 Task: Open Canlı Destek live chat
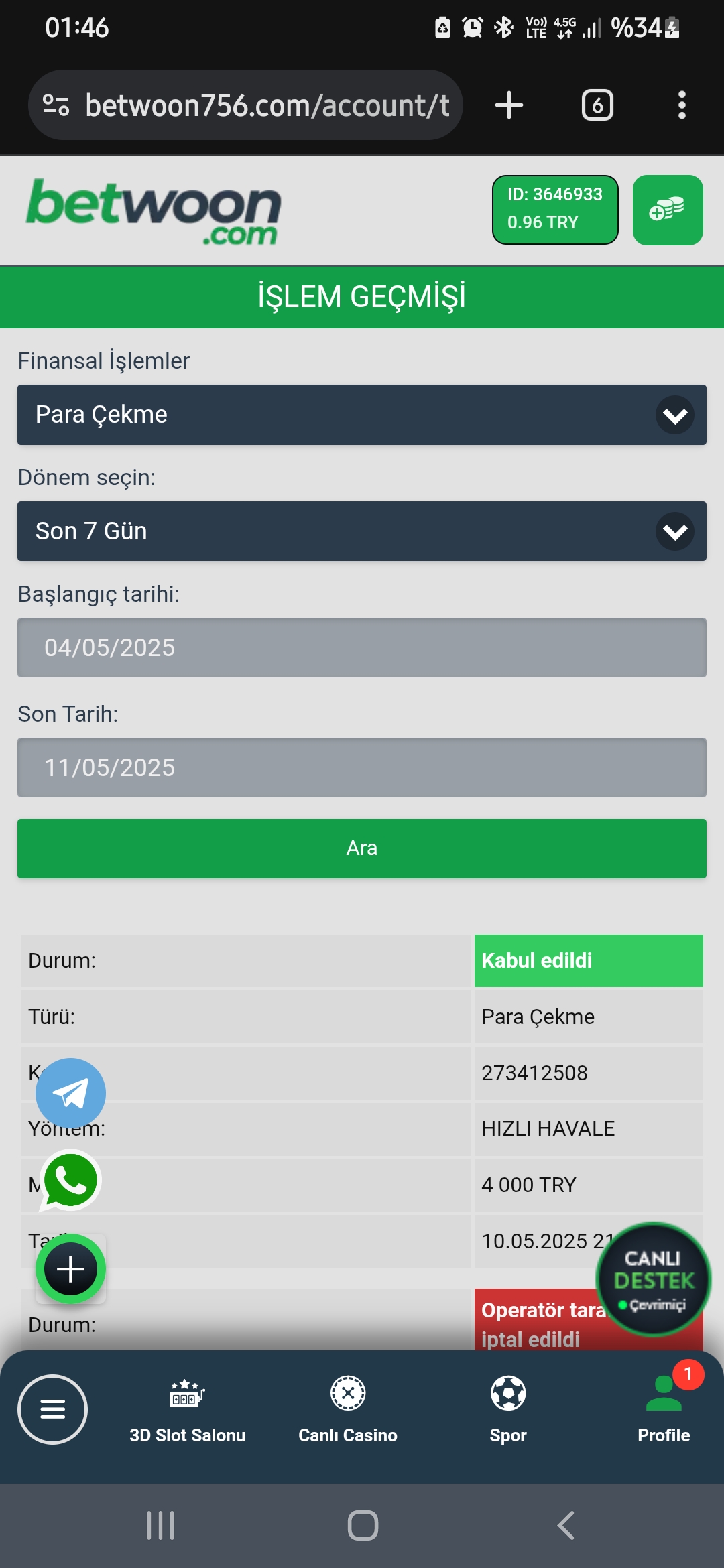point(654,1280)
